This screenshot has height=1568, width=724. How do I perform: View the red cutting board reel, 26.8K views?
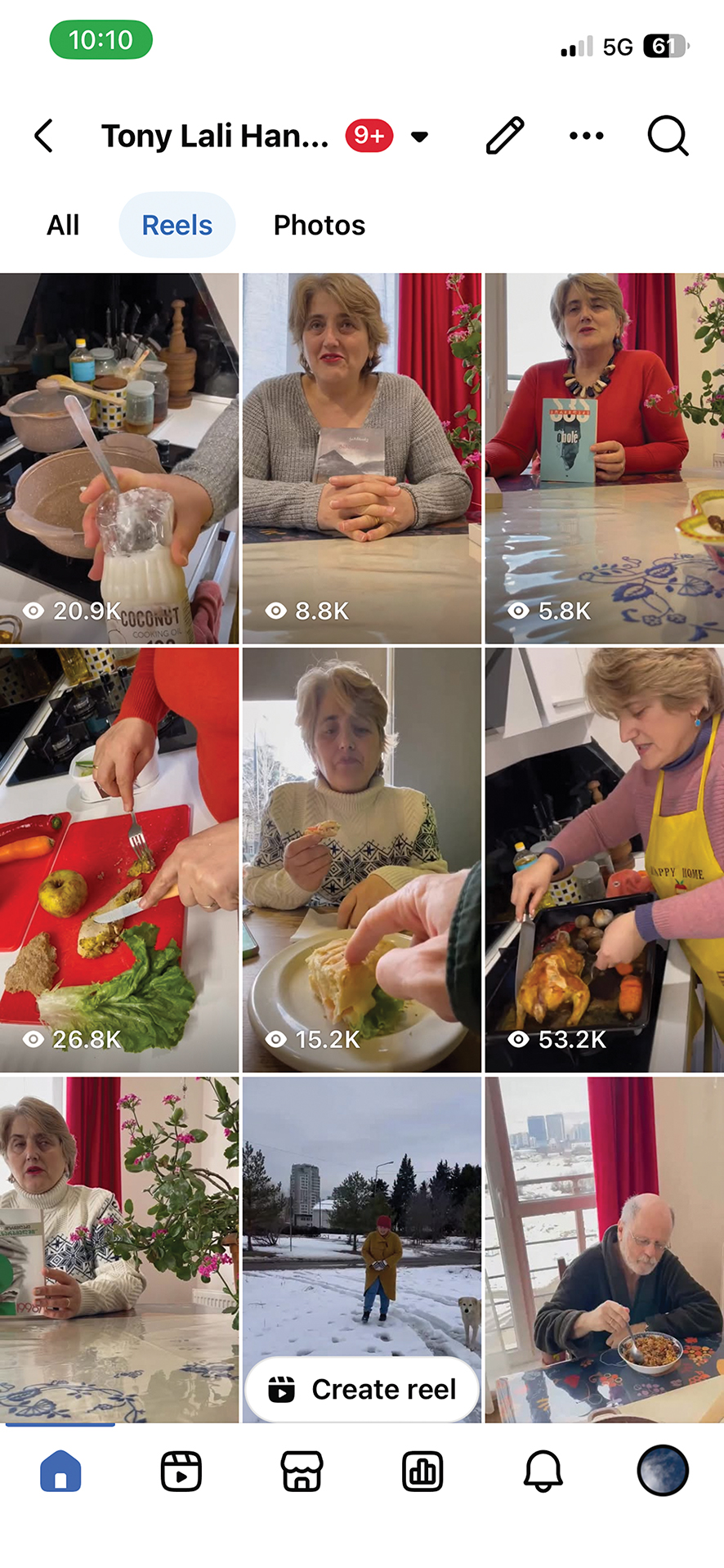point(119,858)
